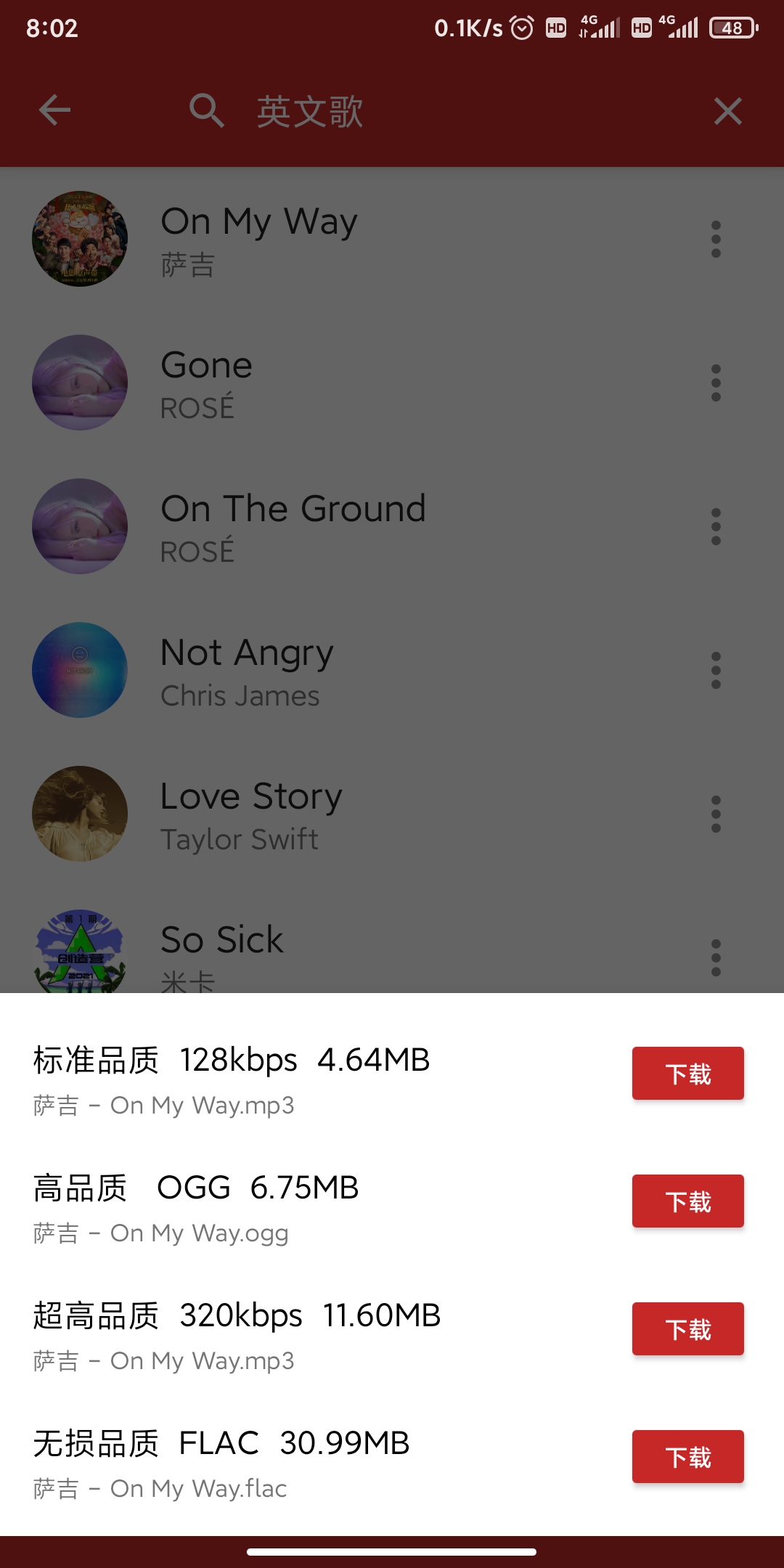Tap the On The Ground album art
Screen dimensions: 784x1568
point(80,527)
